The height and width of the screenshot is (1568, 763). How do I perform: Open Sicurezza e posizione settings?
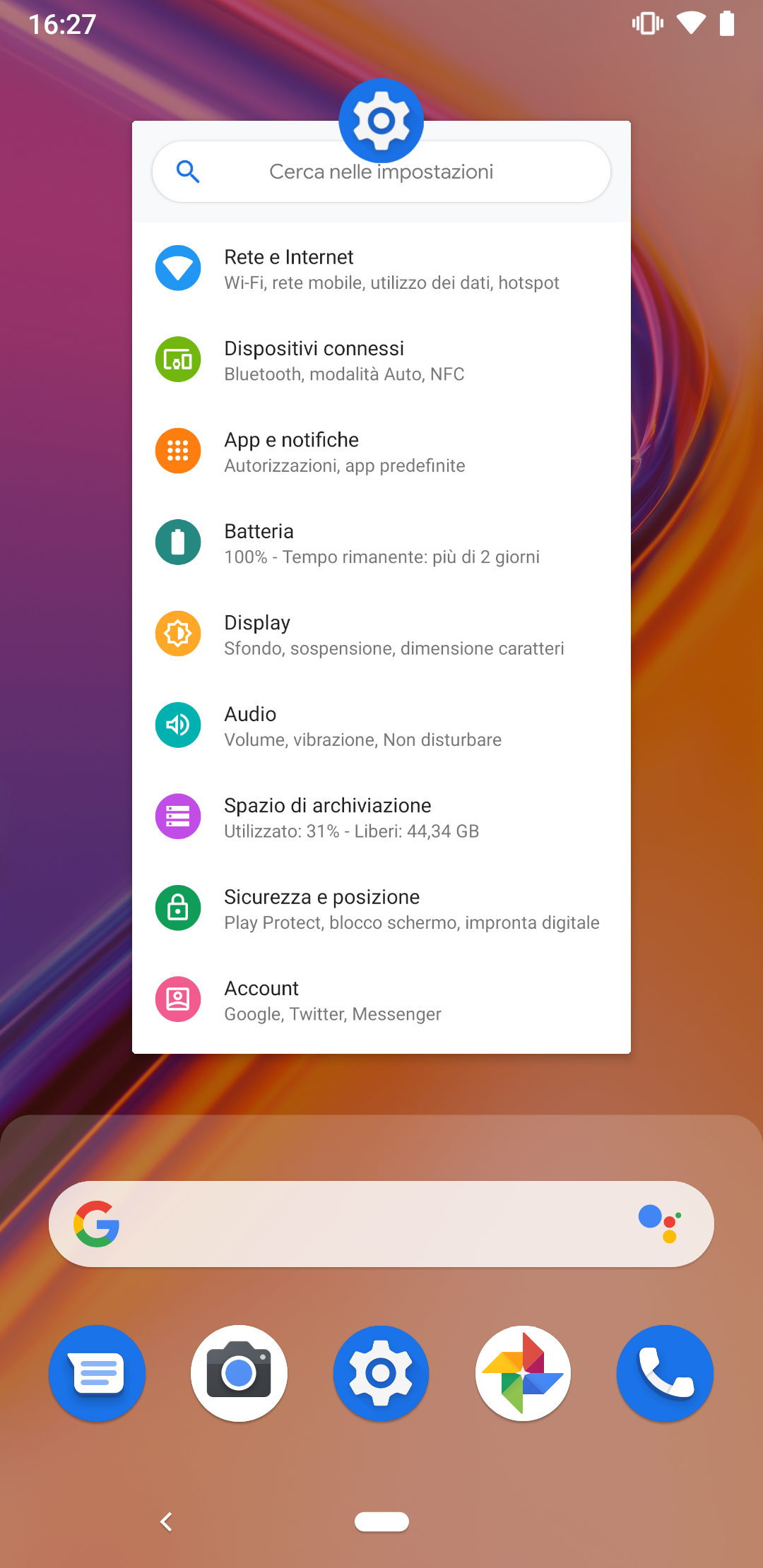[x=381, y=908]
